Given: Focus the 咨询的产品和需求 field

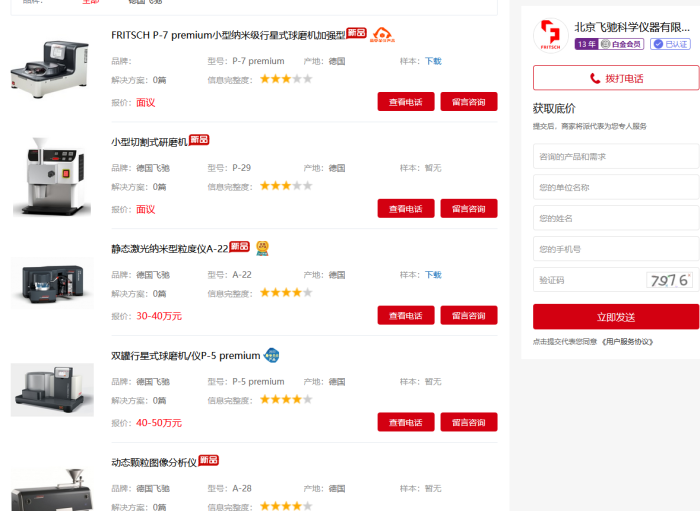Looking at the screenshot, I should coord(616,156).
